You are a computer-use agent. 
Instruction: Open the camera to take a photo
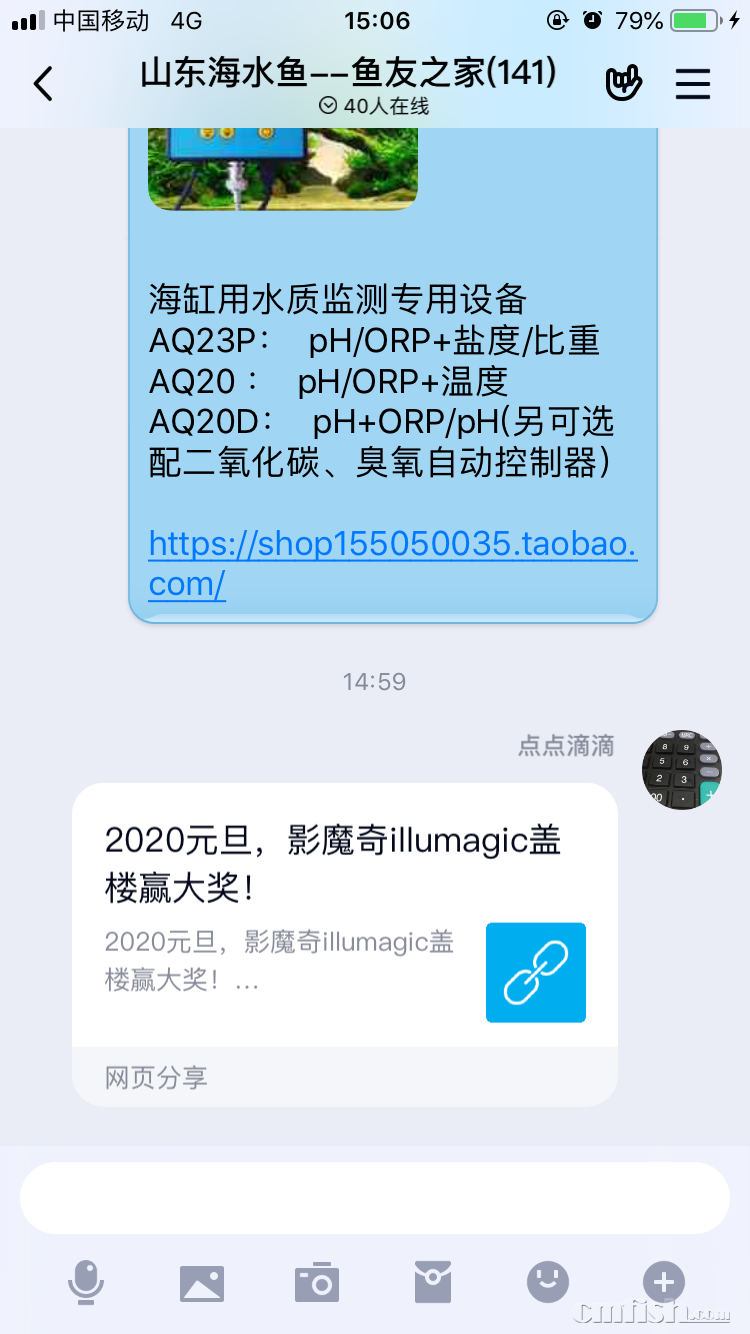click(x=317, y=1282)
